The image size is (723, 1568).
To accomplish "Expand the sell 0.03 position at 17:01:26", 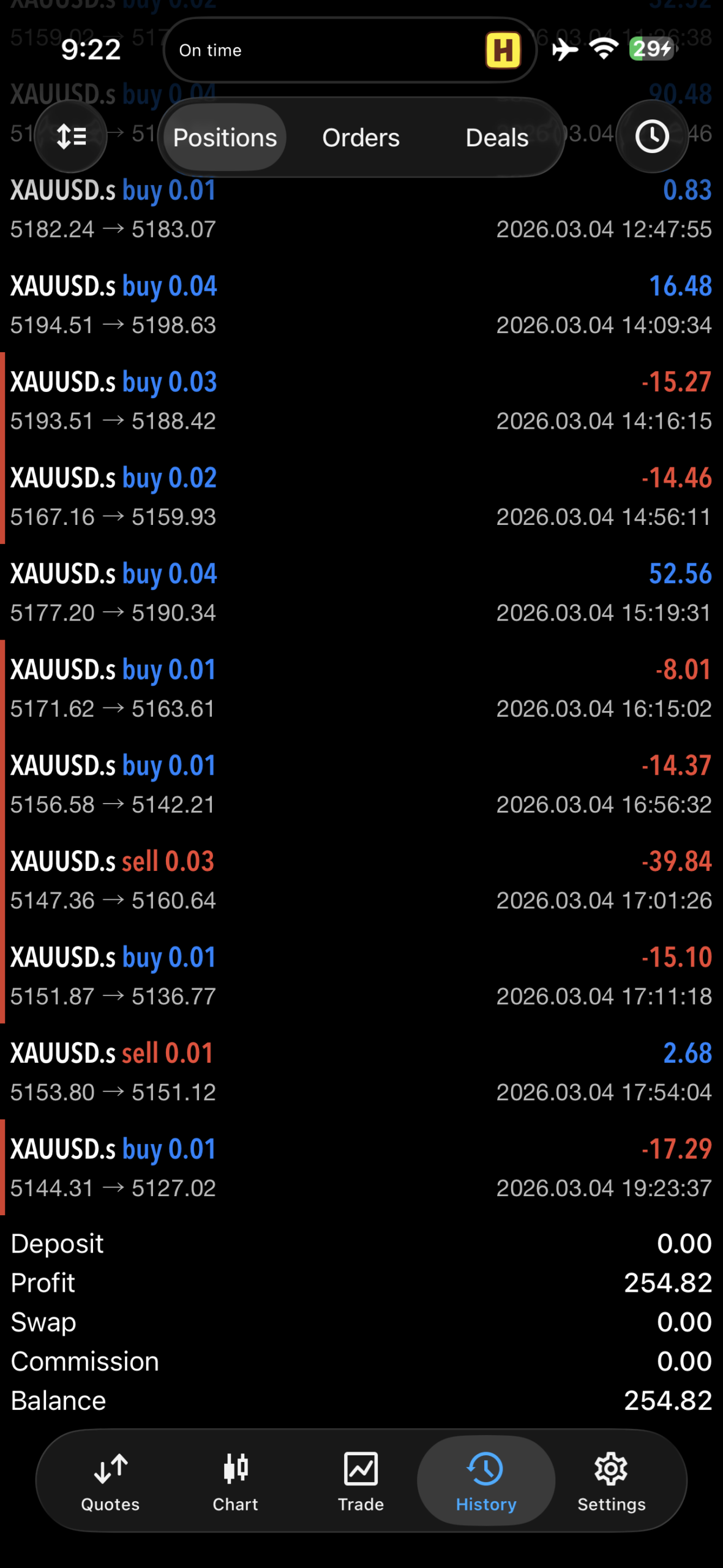I will tap(361, 880).
